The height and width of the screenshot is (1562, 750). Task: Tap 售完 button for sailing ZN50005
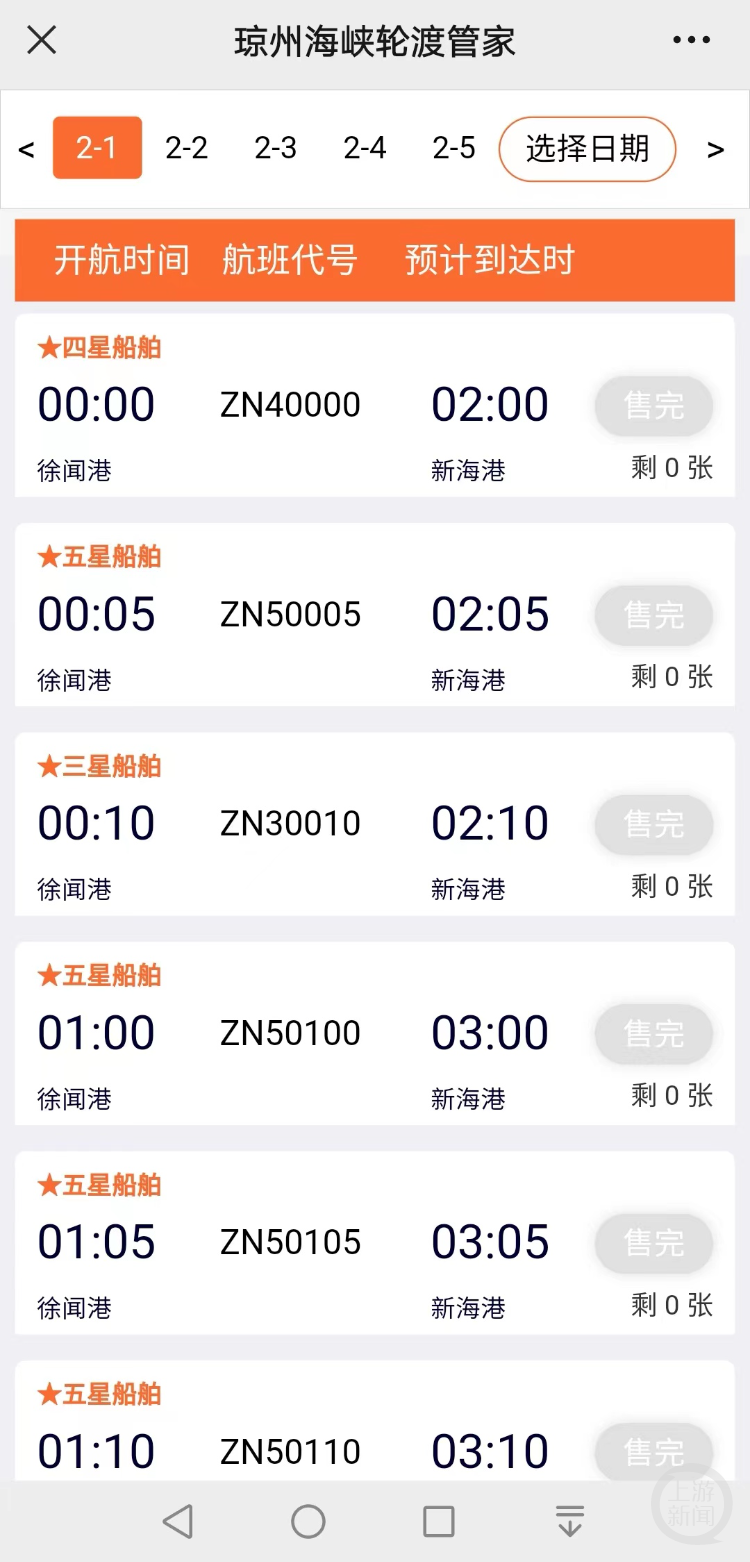coord(654,615)
